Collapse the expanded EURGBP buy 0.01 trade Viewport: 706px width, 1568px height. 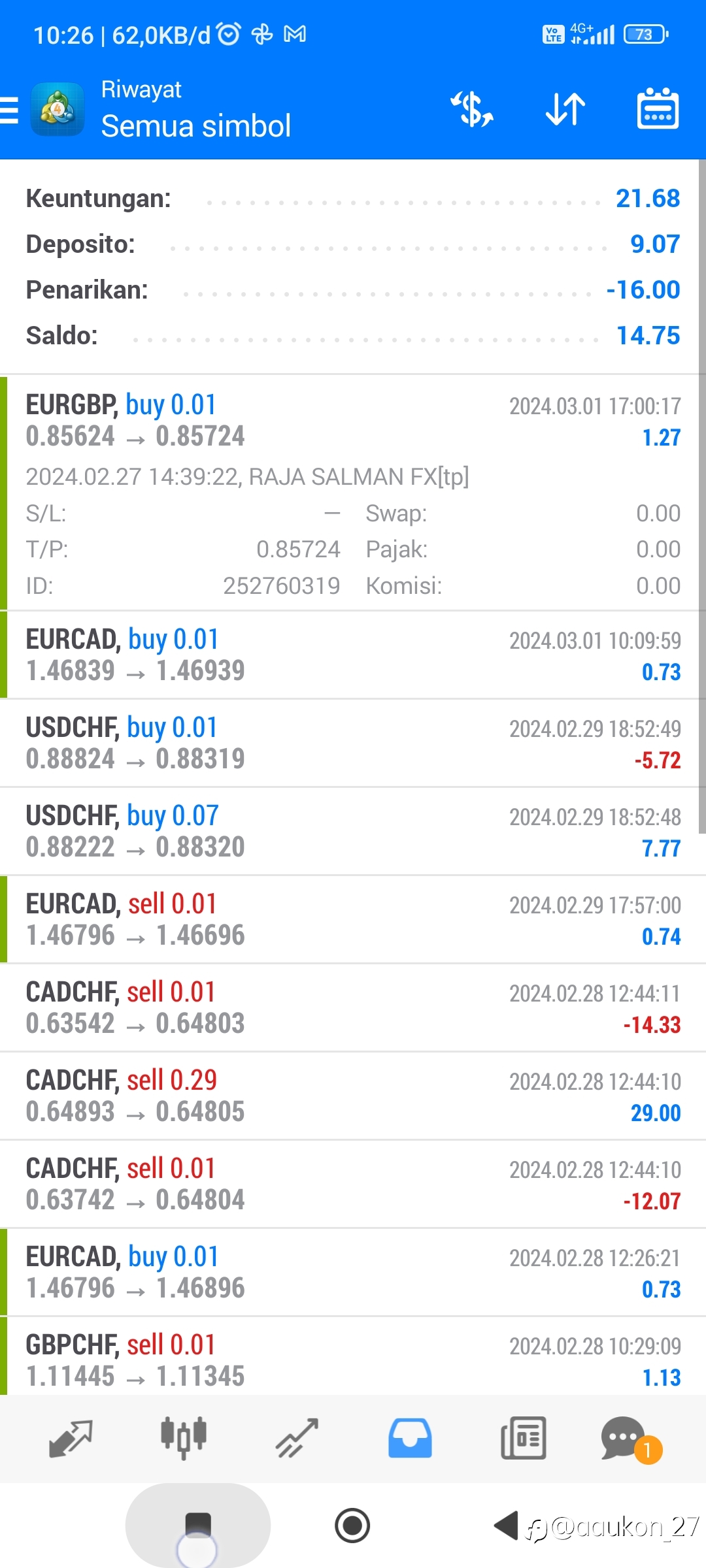353,493
